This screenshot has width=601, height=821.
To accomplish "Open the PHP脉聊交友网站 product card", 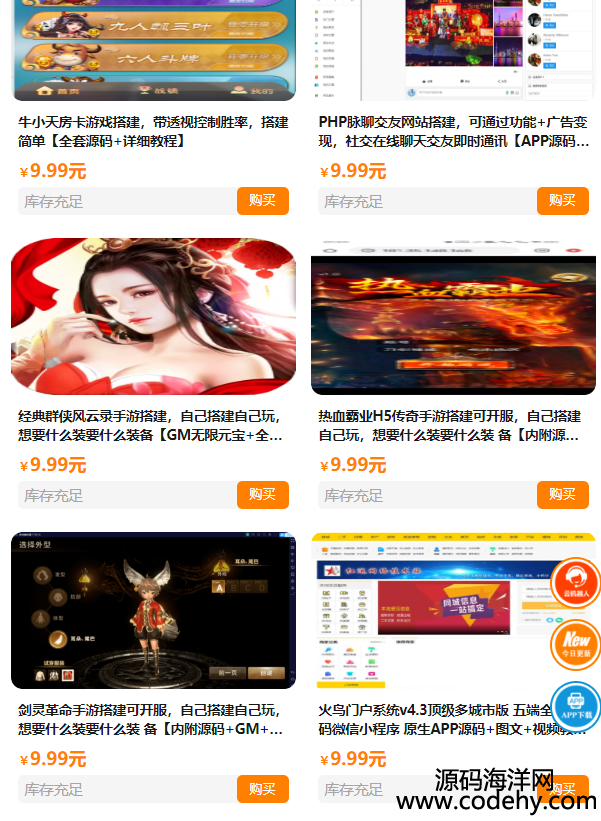I will click(453, 131).
